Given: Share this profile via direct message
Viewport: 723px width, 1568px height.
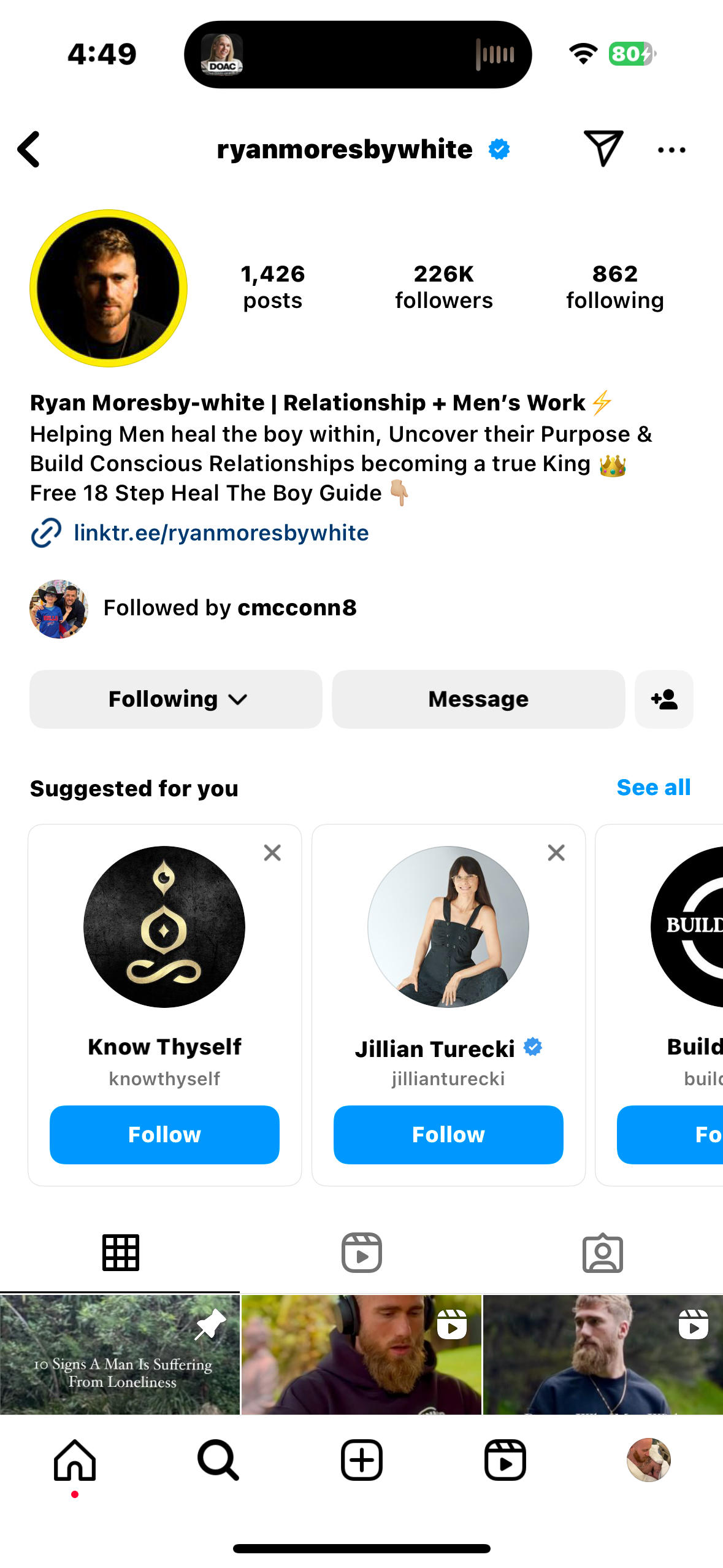Looking at the screenshot, I should 603,148.
